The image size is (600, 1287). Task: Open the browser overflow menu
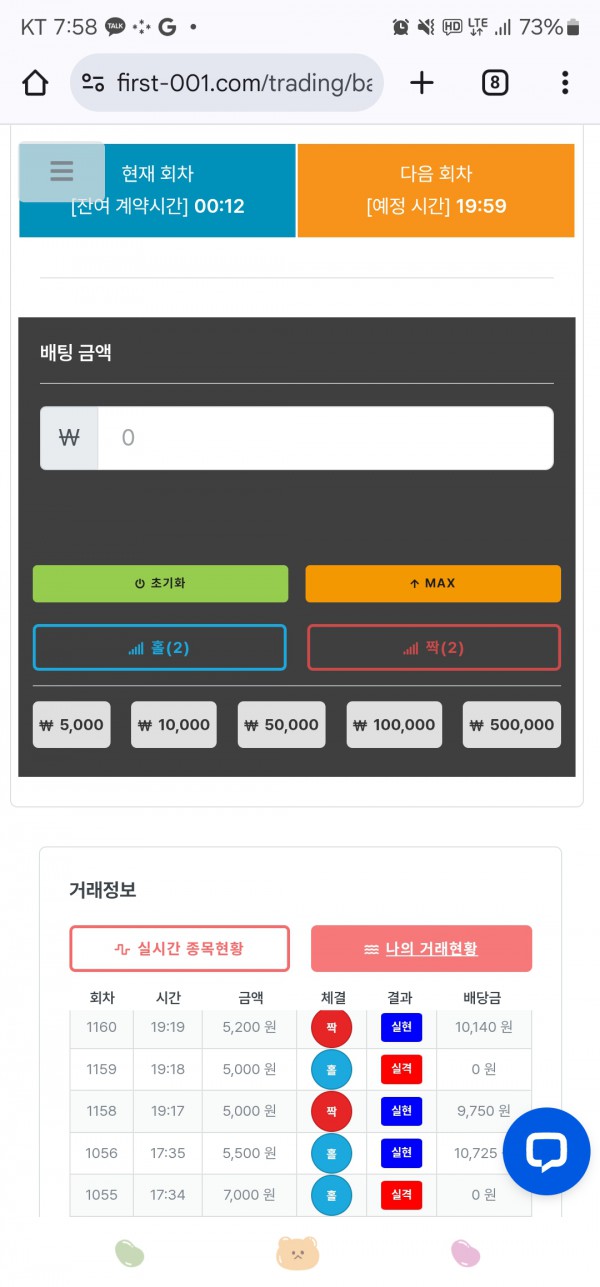[565, 83]
